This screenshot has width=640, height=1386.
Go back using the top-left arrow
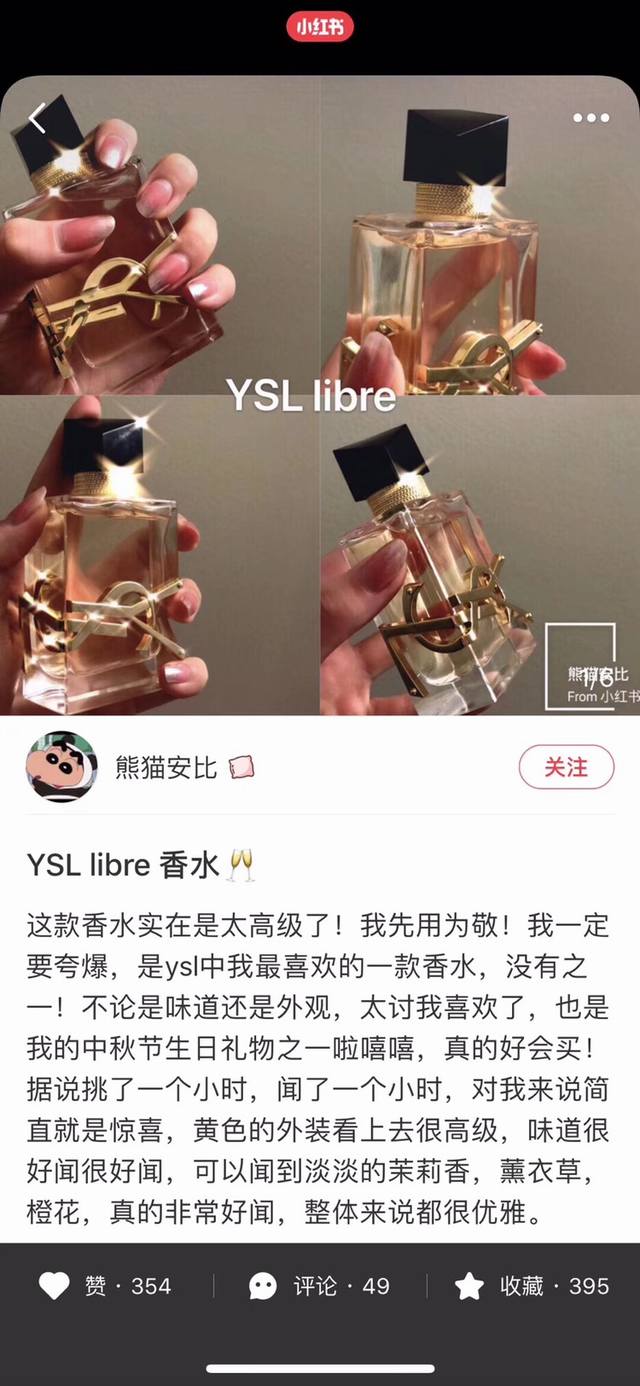[x=38, y=119]
